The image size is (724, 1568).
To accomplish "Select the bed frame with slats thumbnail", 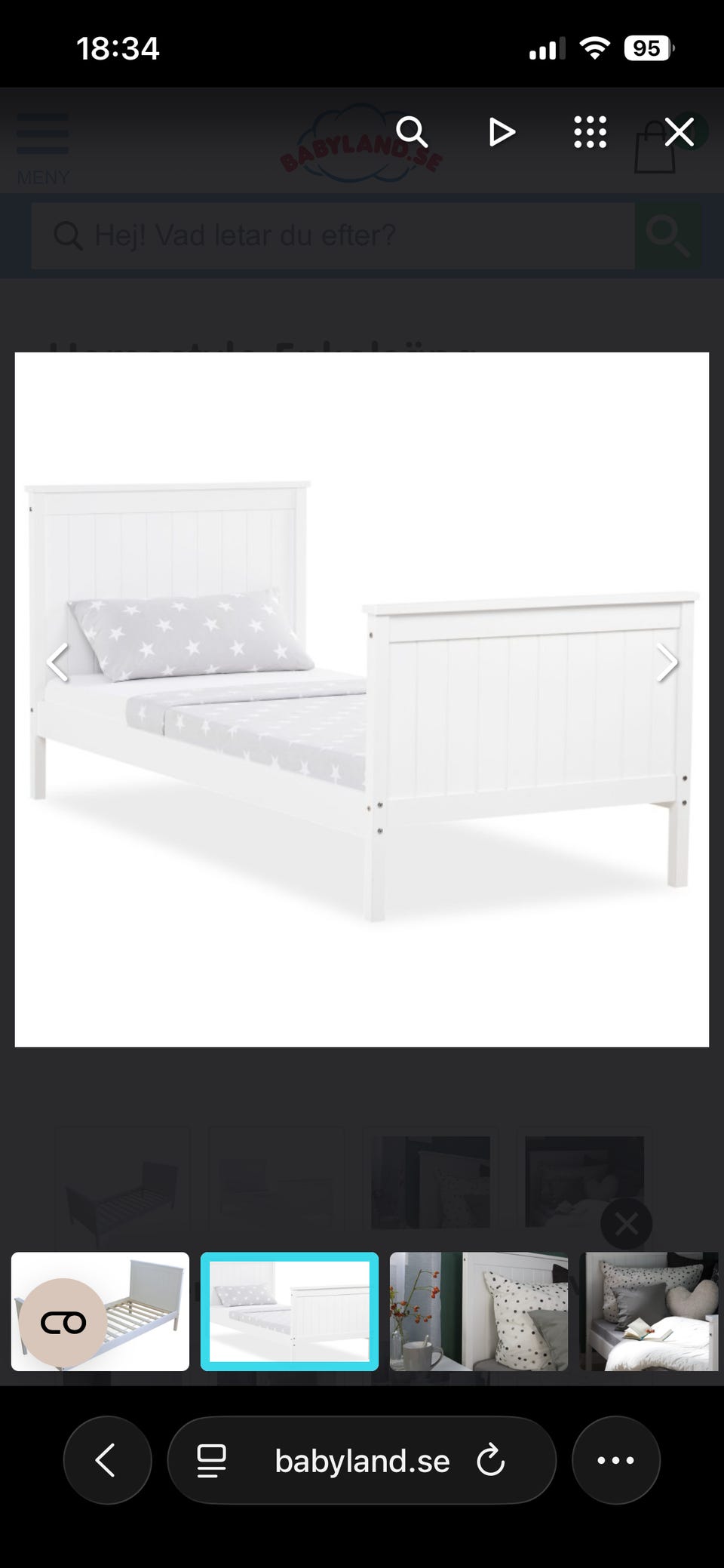I will click(100, 1311).
